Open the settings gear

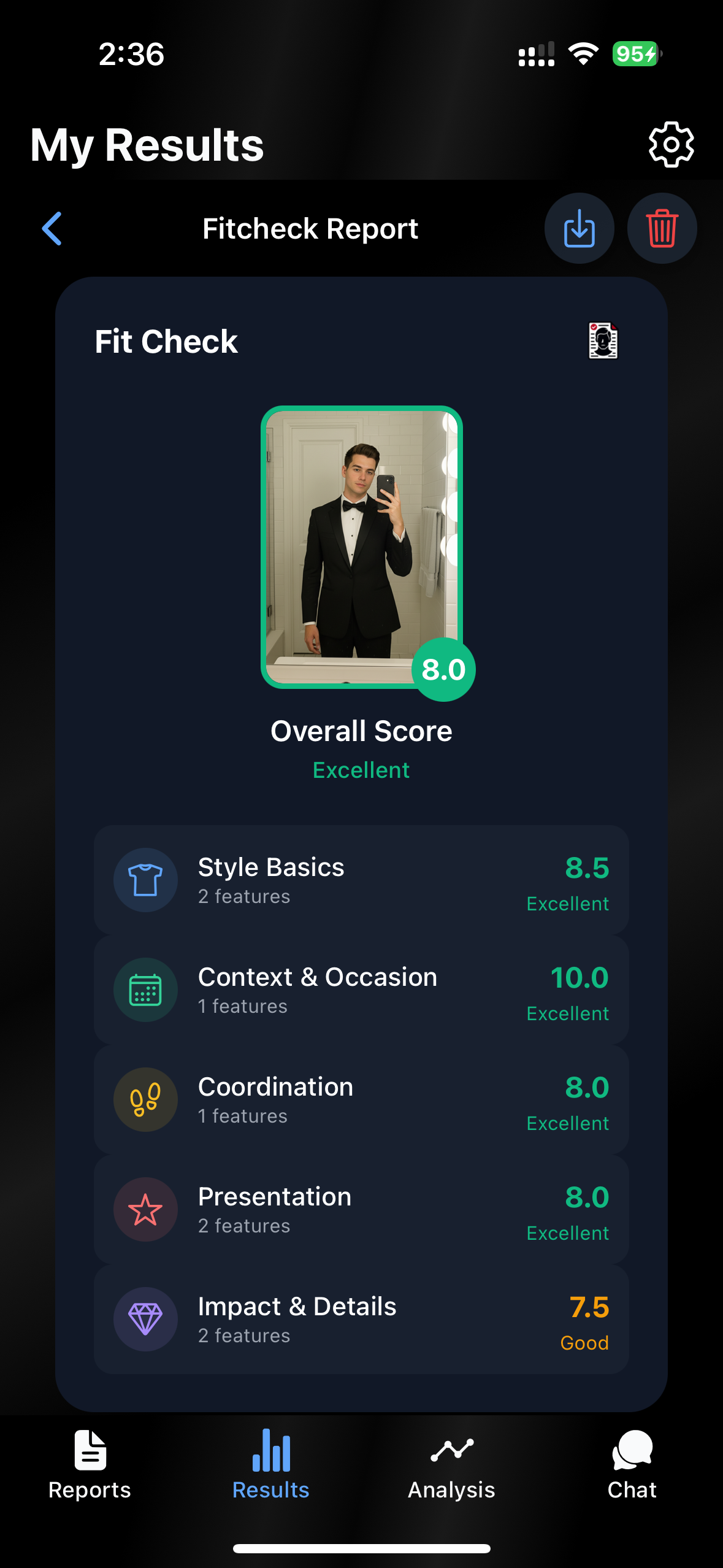pos(671,144)
